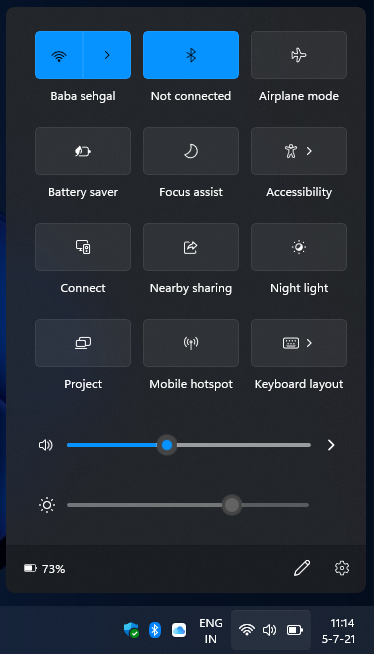Screen dimensions: 374x654
Task: Turn on Night light
Action: (x=299, y=247)
